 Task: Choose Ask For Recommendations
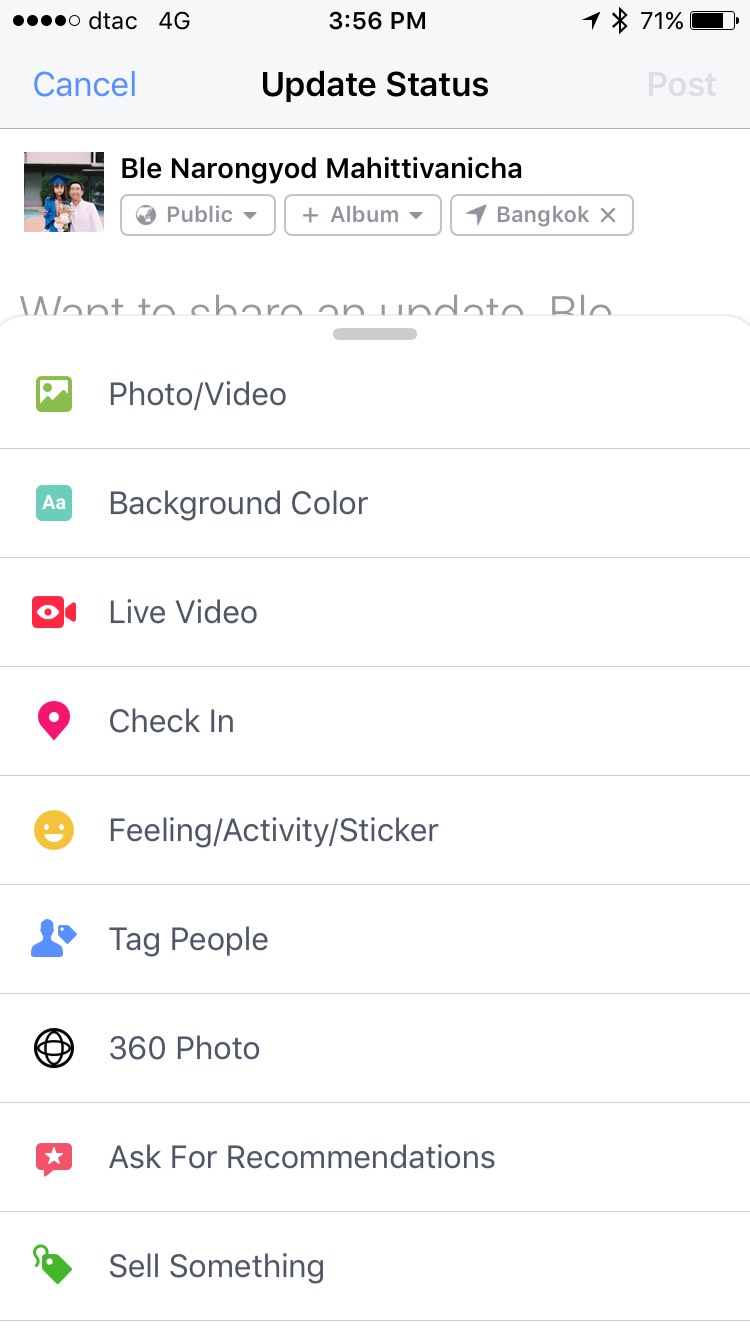point(375,1157)
